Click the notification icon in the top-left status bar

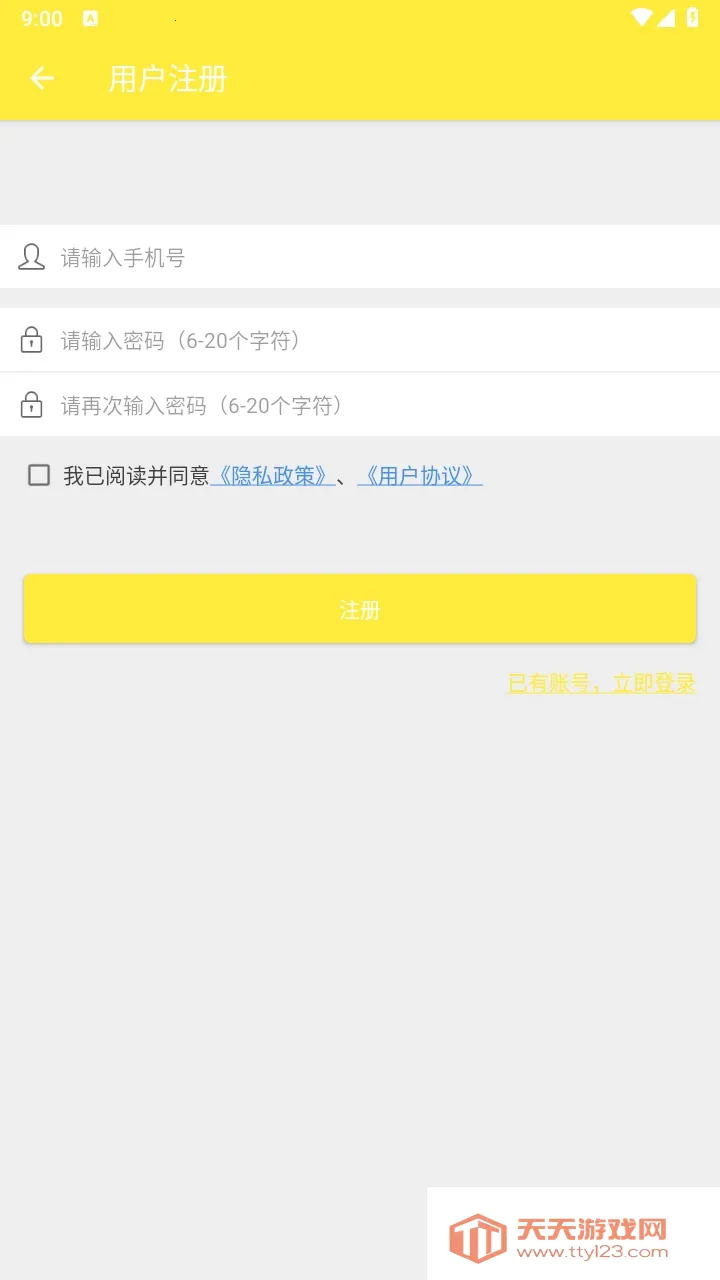pyautogui.click(x=90, y=17)
